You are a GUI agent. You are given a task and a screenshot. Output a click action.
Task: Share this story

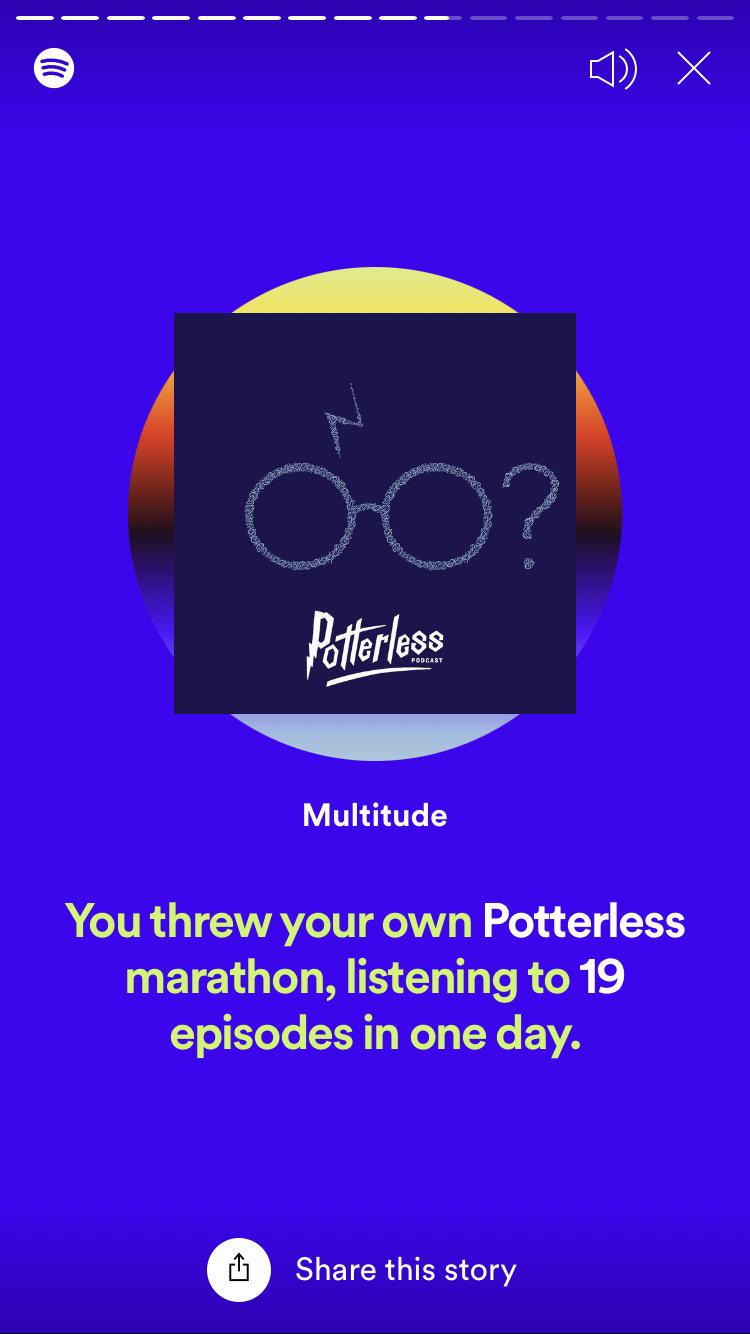click(239, 1269)
